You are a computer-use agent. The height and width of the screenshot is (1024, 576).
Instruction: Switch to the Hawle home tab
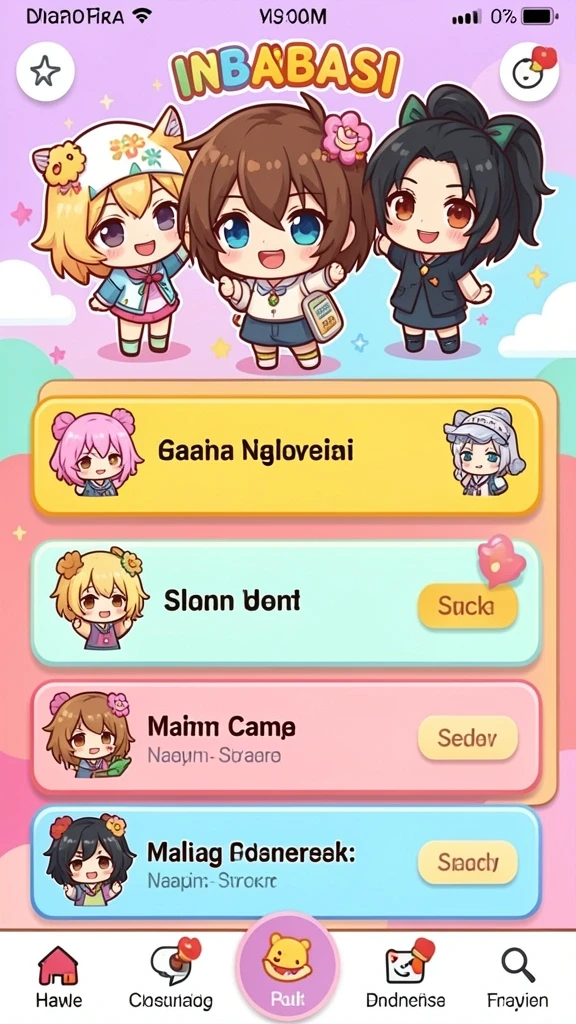(x=59, y=976)
